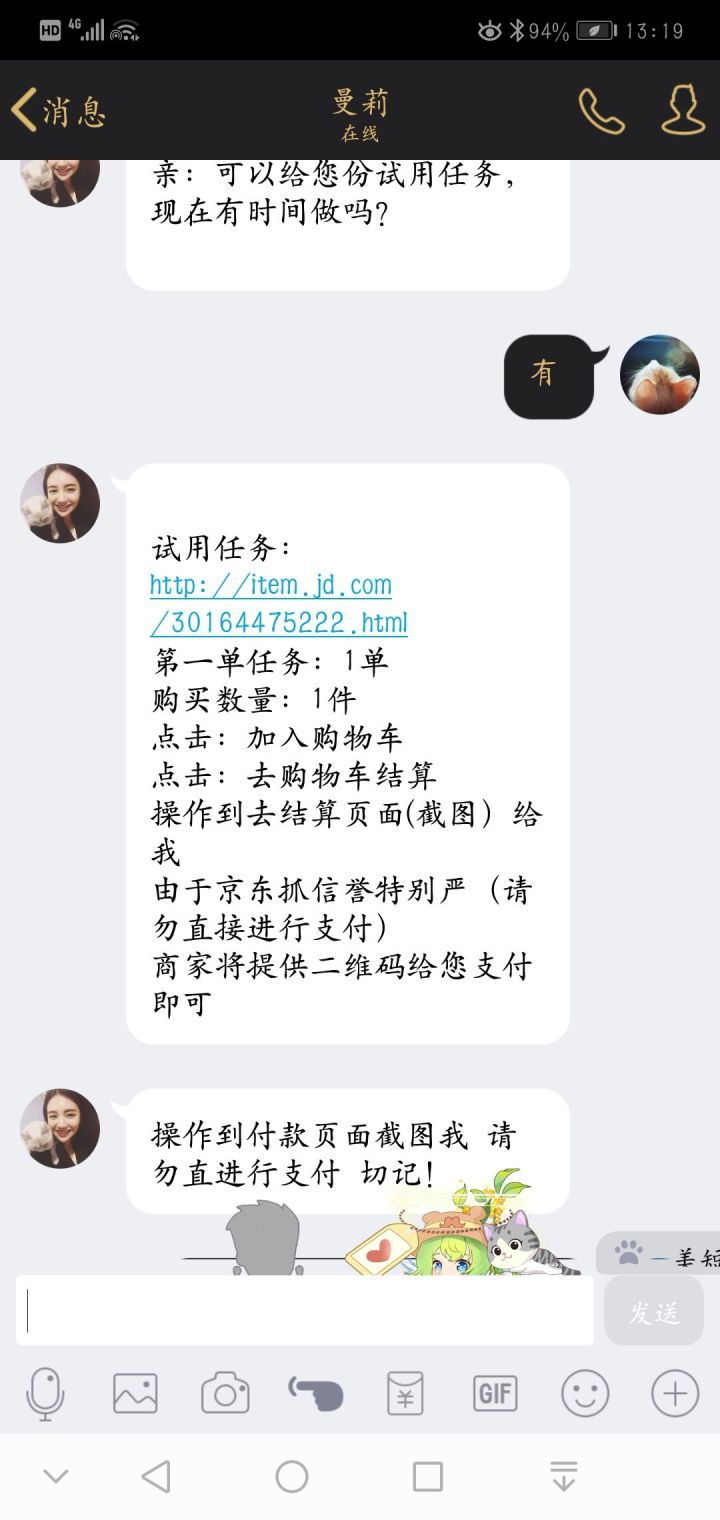The image size is (720, 1520).
Task: Tap the 发送 send button
Action: pos(654,1311)
